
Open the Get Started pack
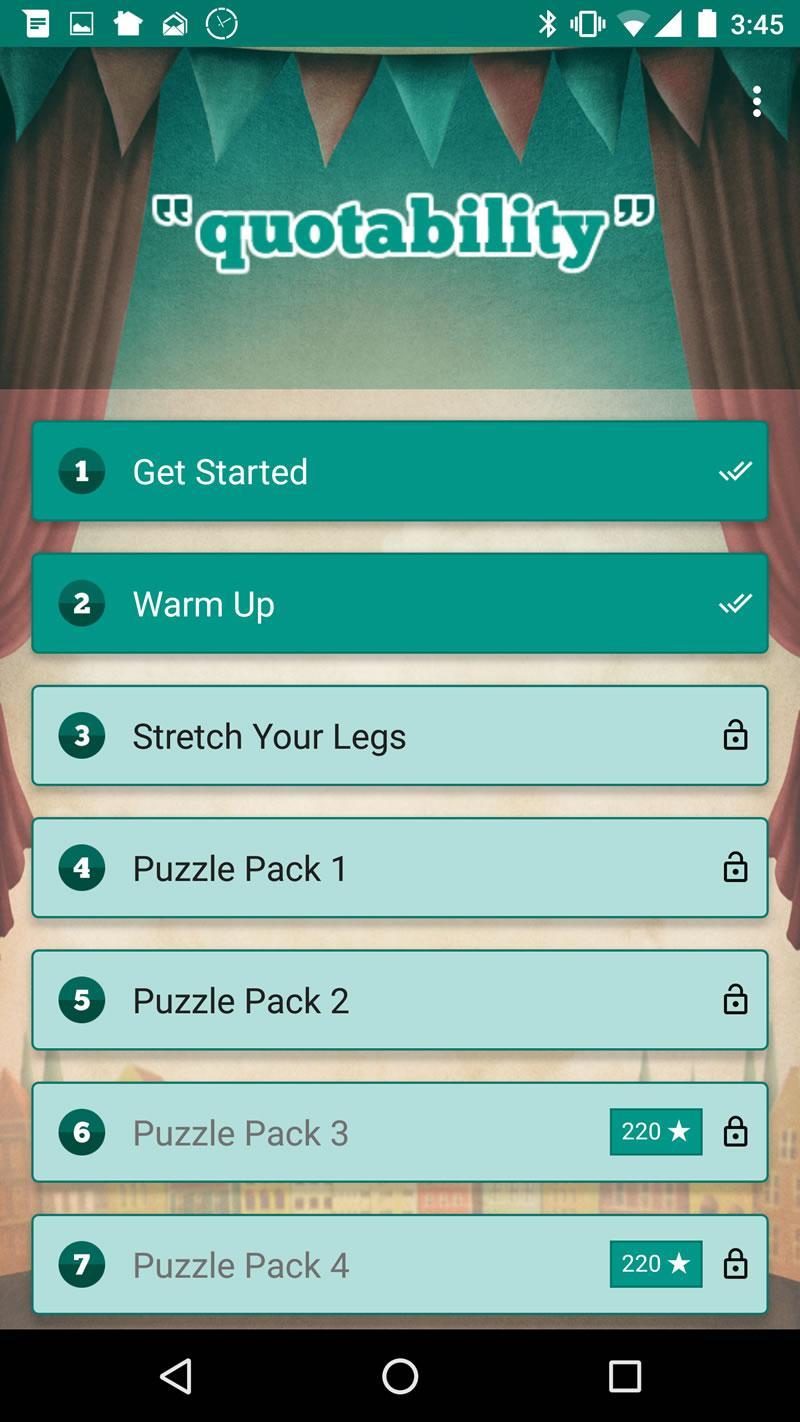click(400, 471)
